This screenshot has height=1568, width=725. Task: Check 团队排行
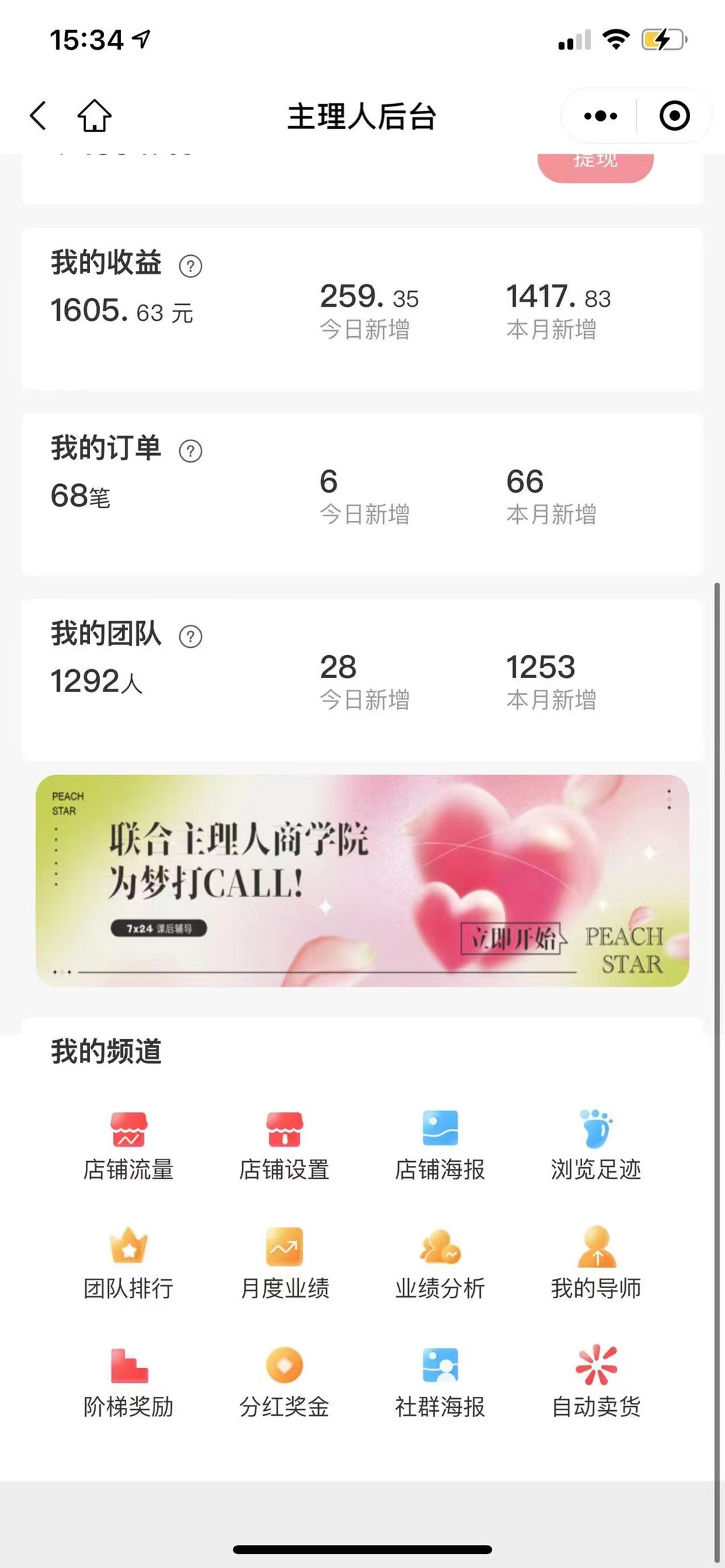[128, 1263]
